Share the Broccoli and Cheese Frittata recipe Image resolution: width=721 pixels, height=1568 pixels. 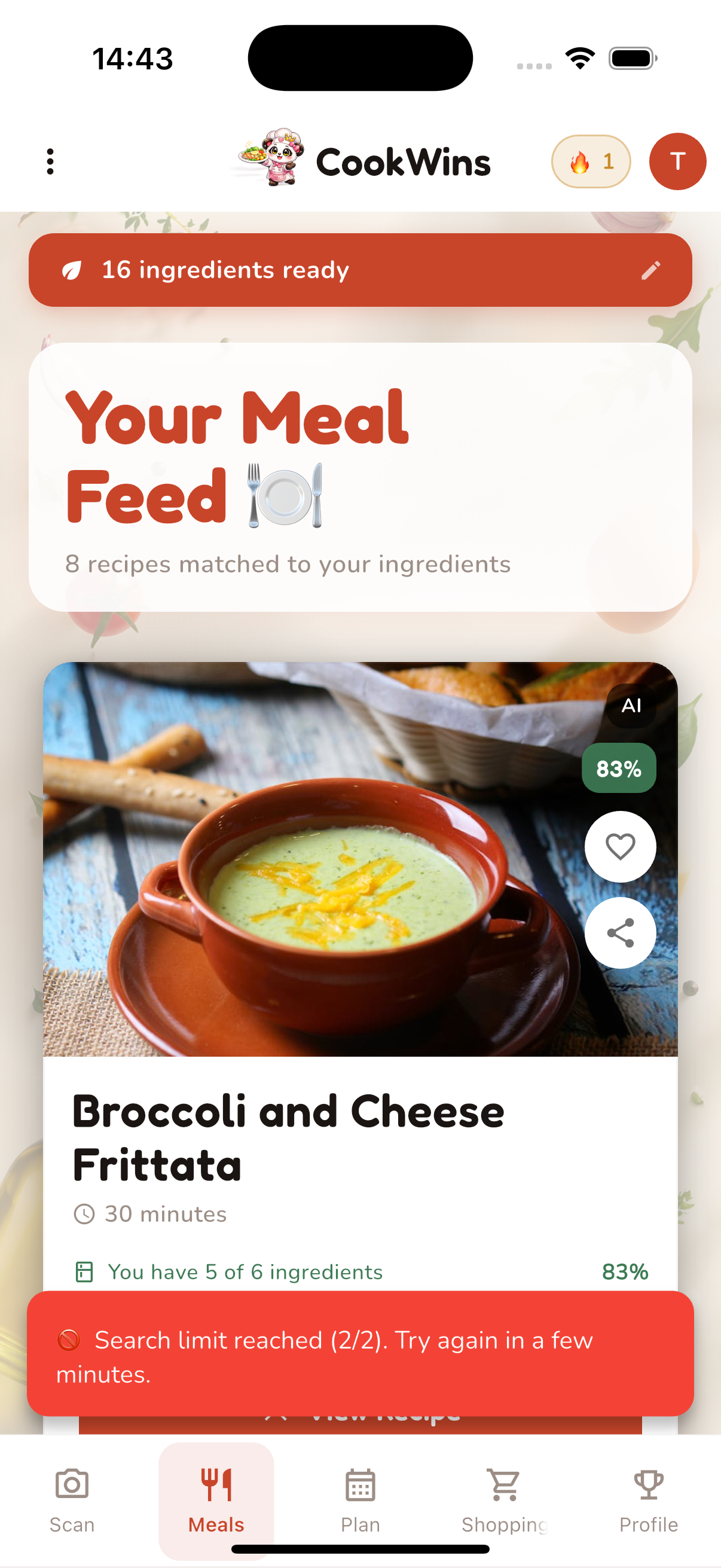tap(620, 932)
